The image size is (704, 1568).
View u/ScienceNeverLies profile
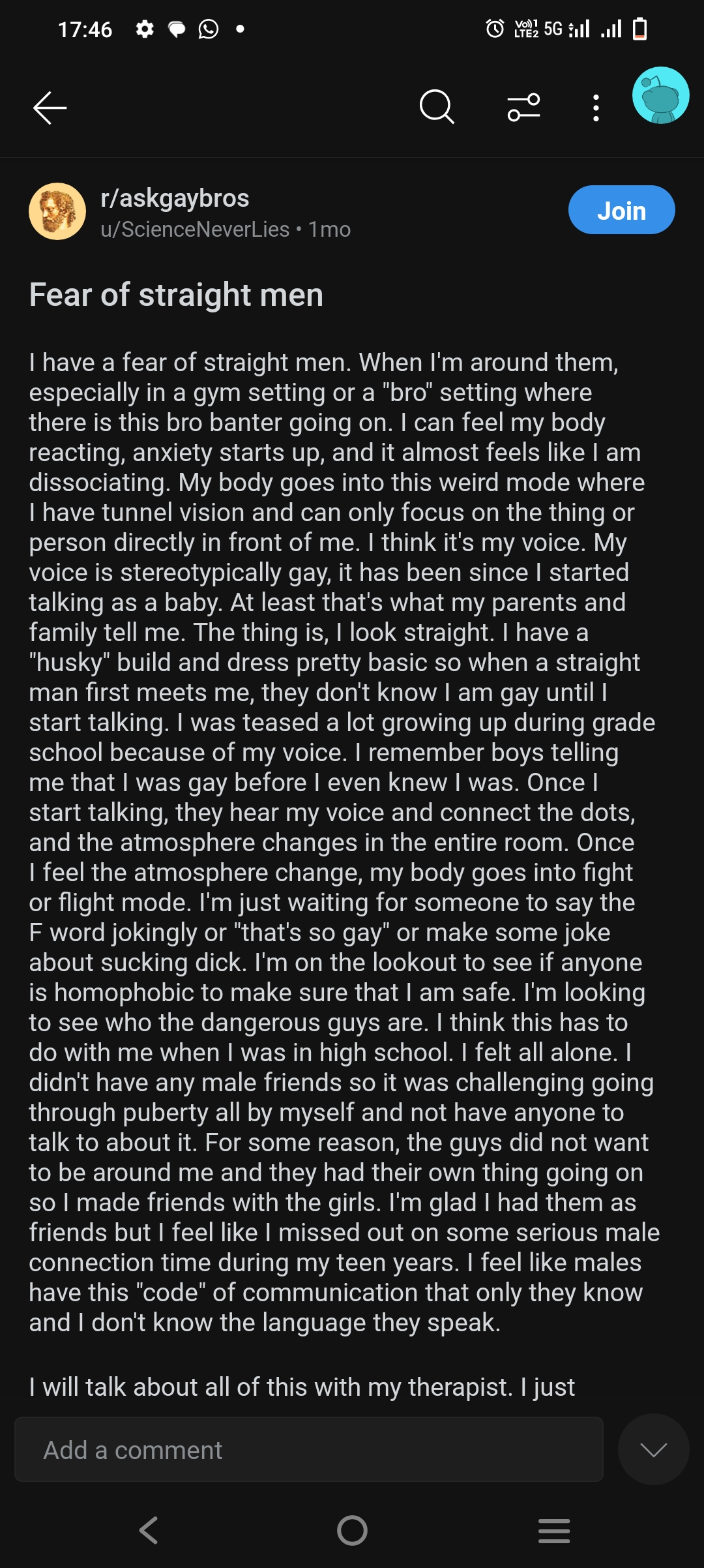(x=195, y=230)
